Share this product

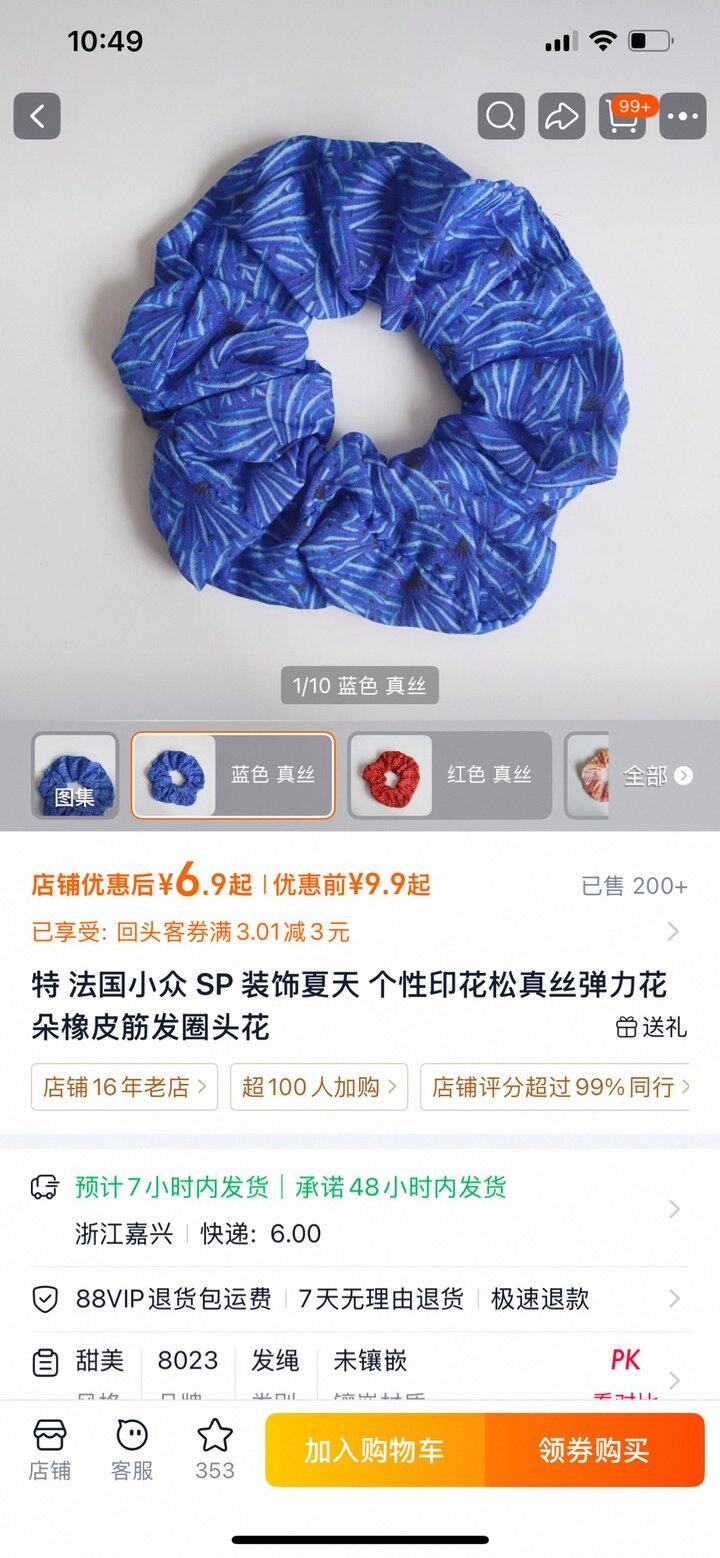click(x=562, y=116)
